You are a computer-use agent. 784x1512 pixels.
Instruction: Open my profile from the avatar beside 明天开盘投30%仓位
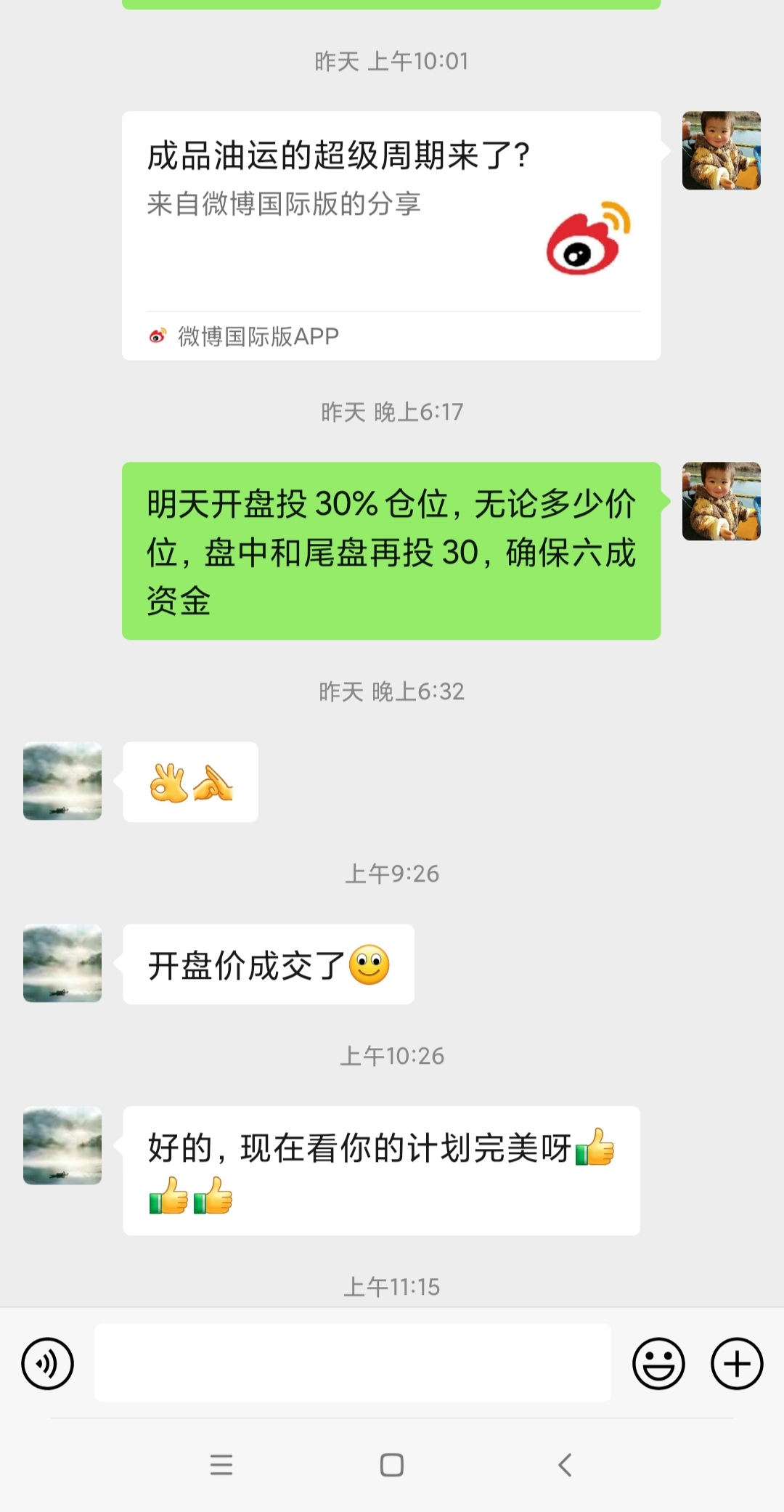(721, 501)
